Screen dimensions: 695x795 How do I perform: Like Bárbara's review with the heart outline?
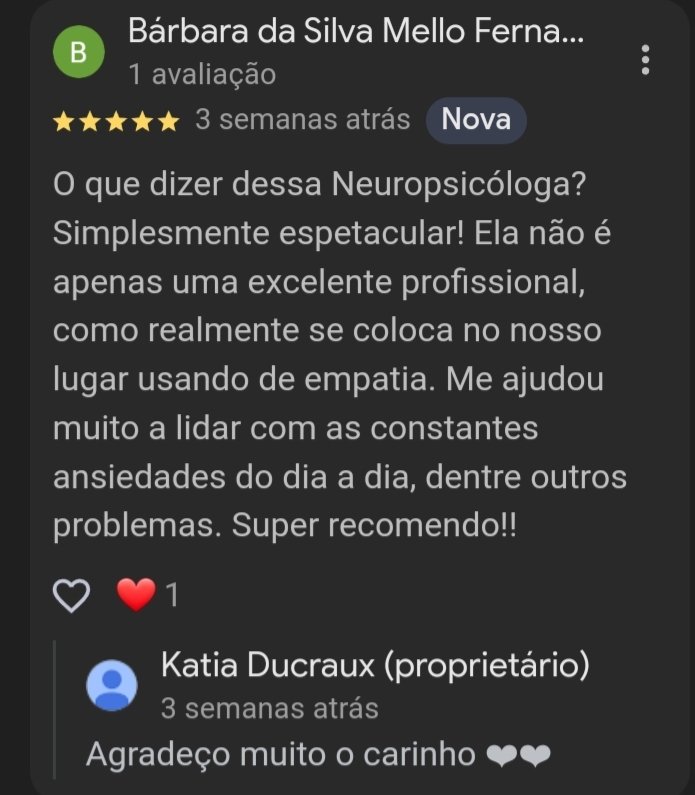pyautogui.click(x=71, y=596)
